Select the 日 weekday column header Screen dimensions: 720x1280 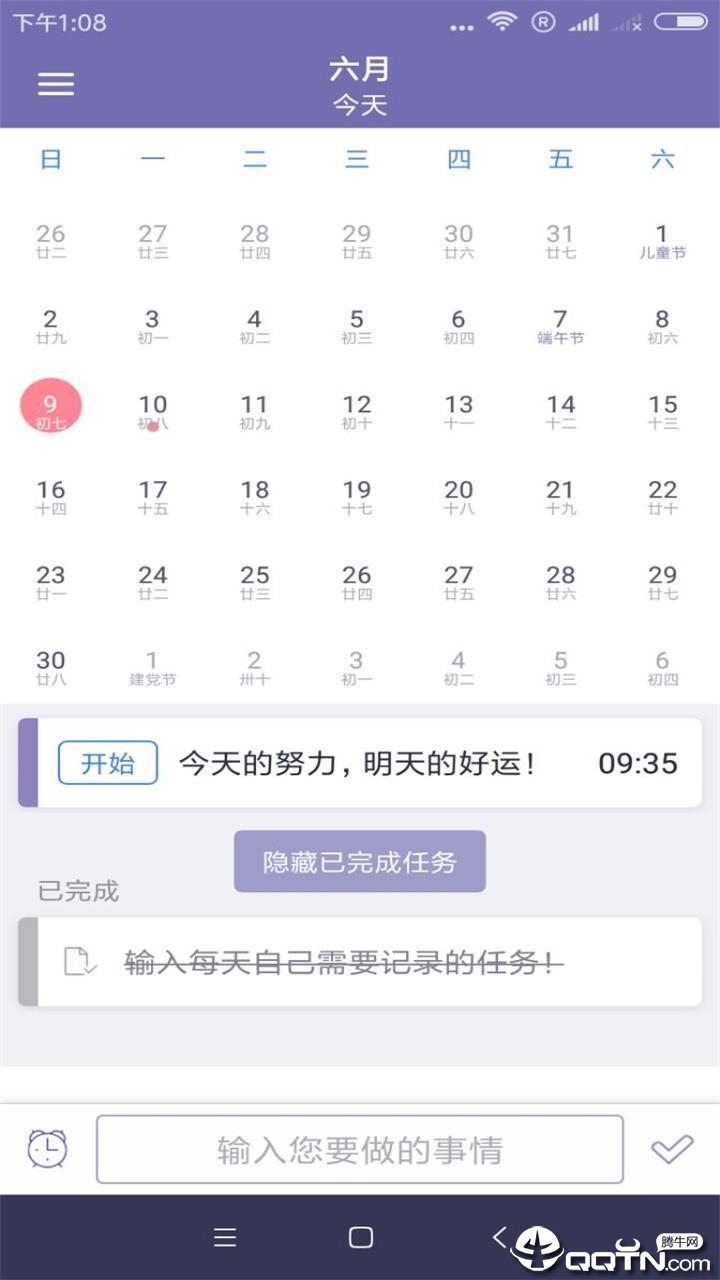click(52, 159)
